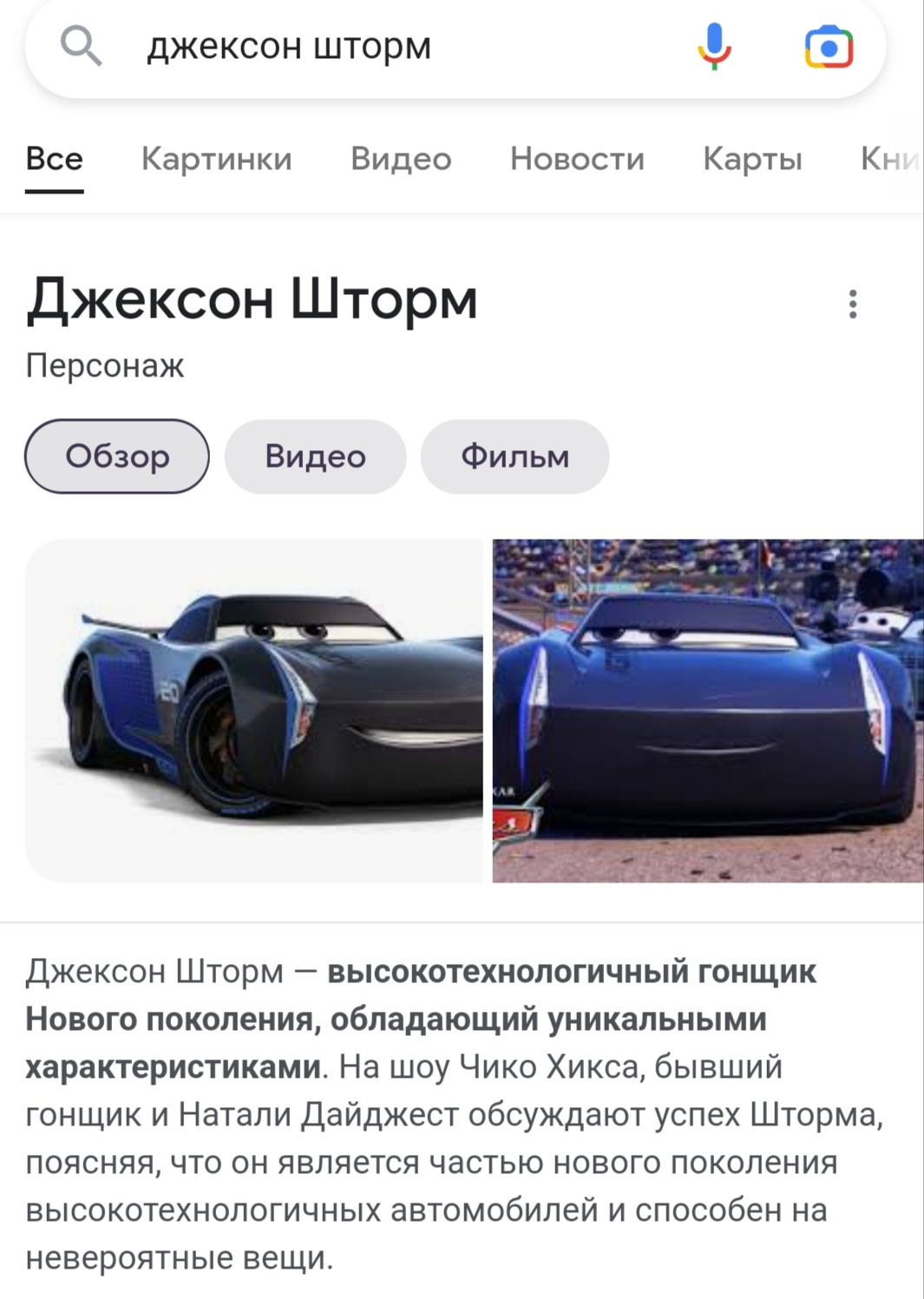The width and height of the screenshot is (924, 1299).
Task: Open Google Lens camera search
Action: pyautogui.click(x=829, y=47)
